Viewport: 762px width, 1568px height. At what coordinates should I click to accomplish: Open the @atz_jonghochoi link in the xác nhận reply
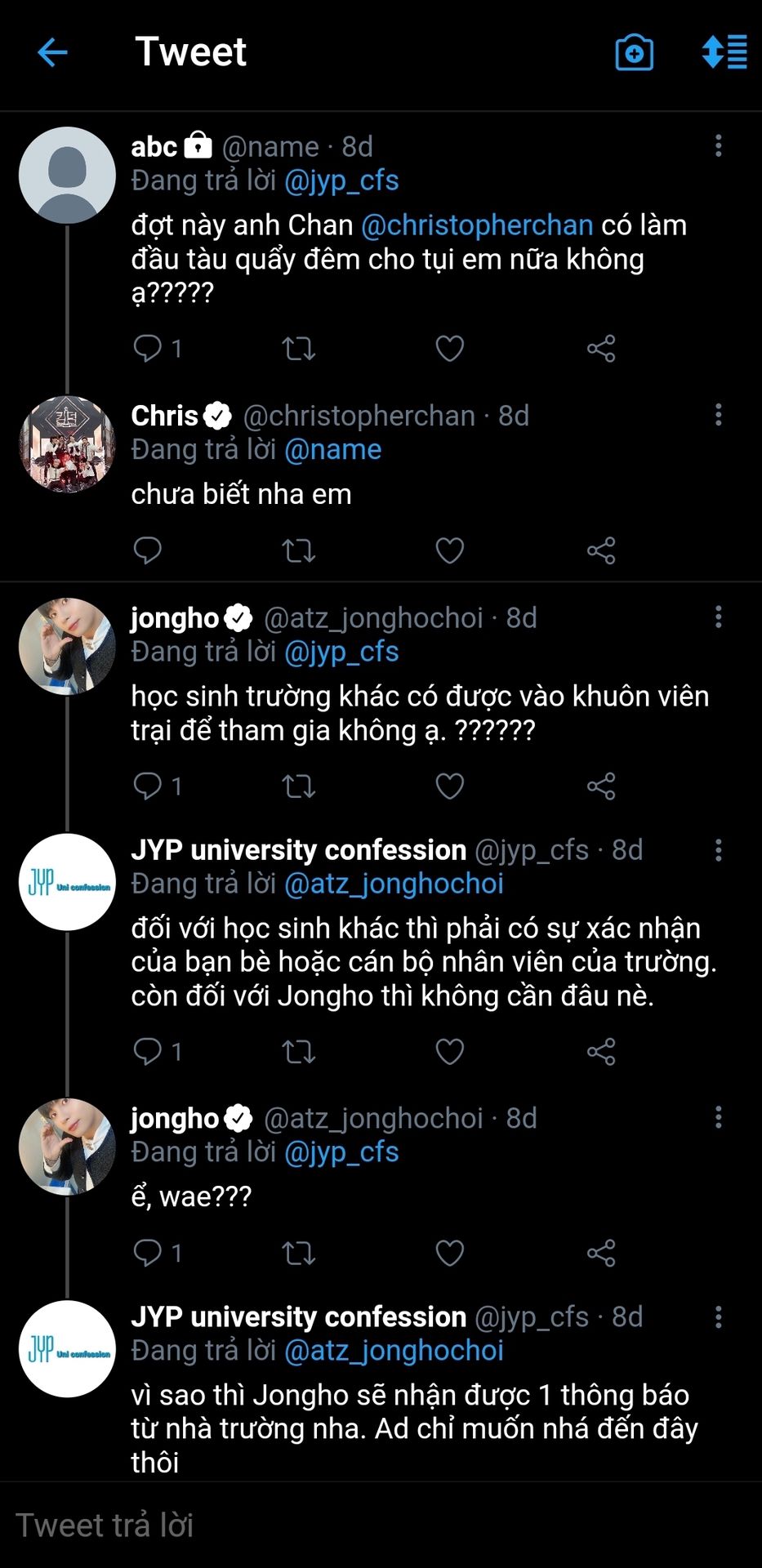coord(394,884)
